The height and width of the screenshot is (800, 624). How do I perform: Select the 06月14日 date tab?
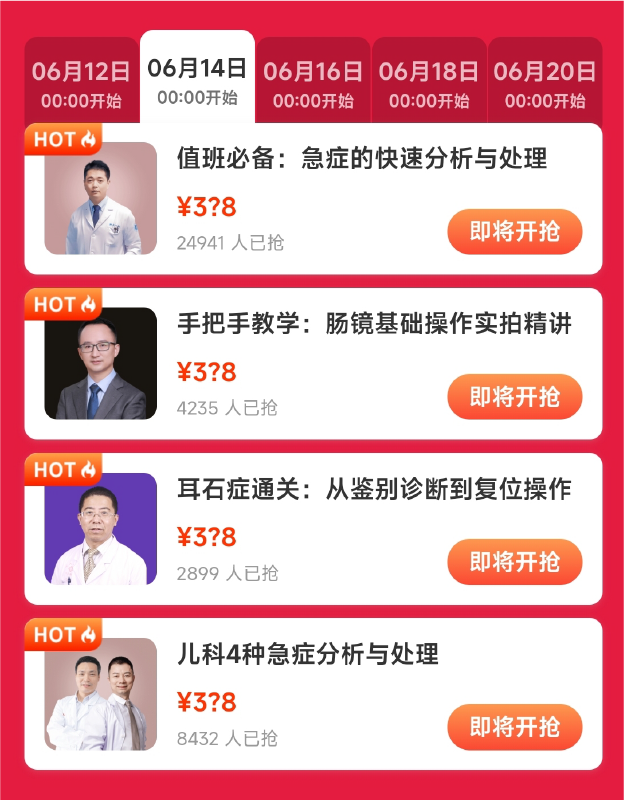coord(197,81)
